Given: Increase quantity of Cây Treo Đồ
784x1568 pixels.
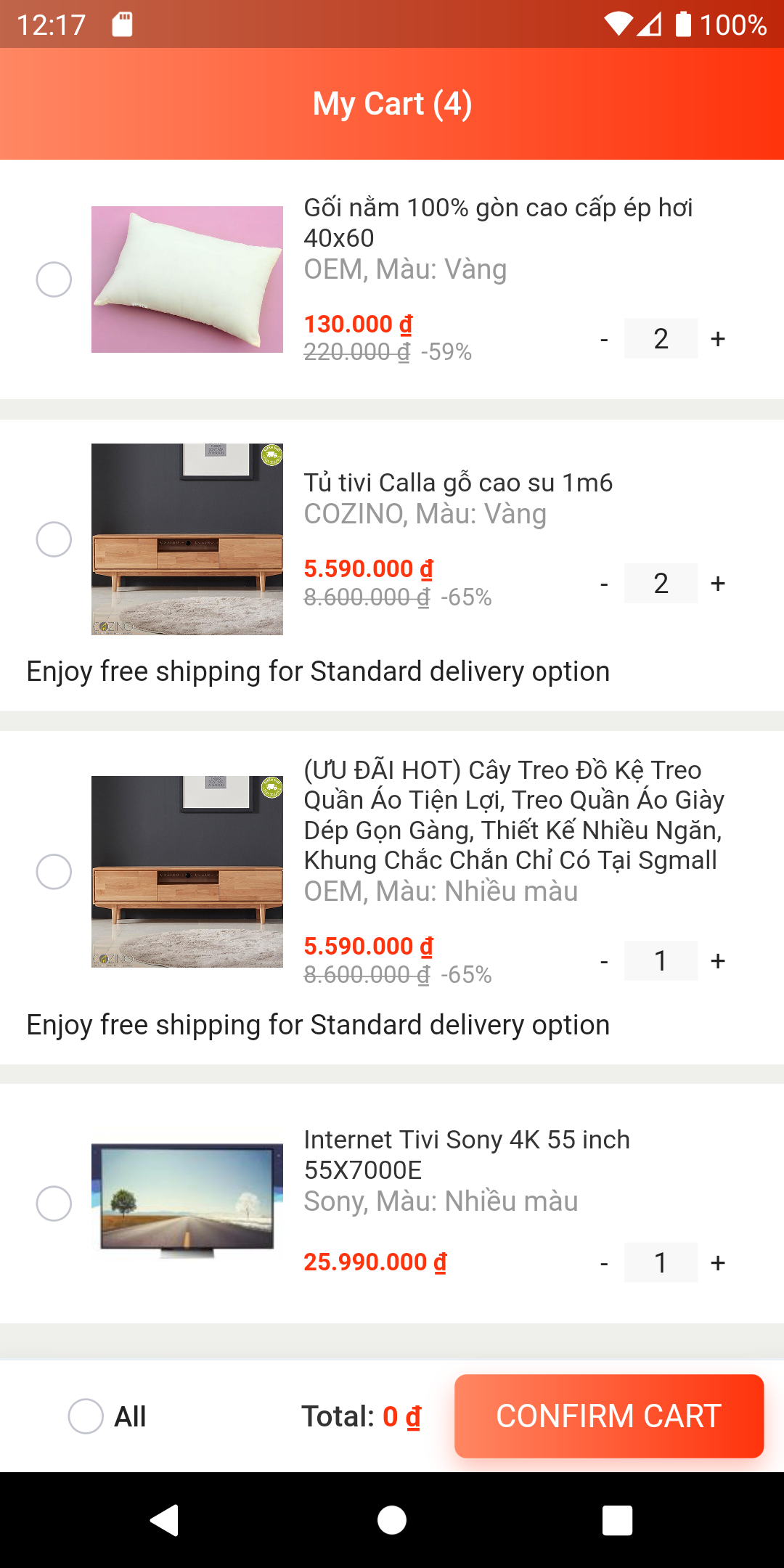Looking at the screenshot, I should point(718,960).
